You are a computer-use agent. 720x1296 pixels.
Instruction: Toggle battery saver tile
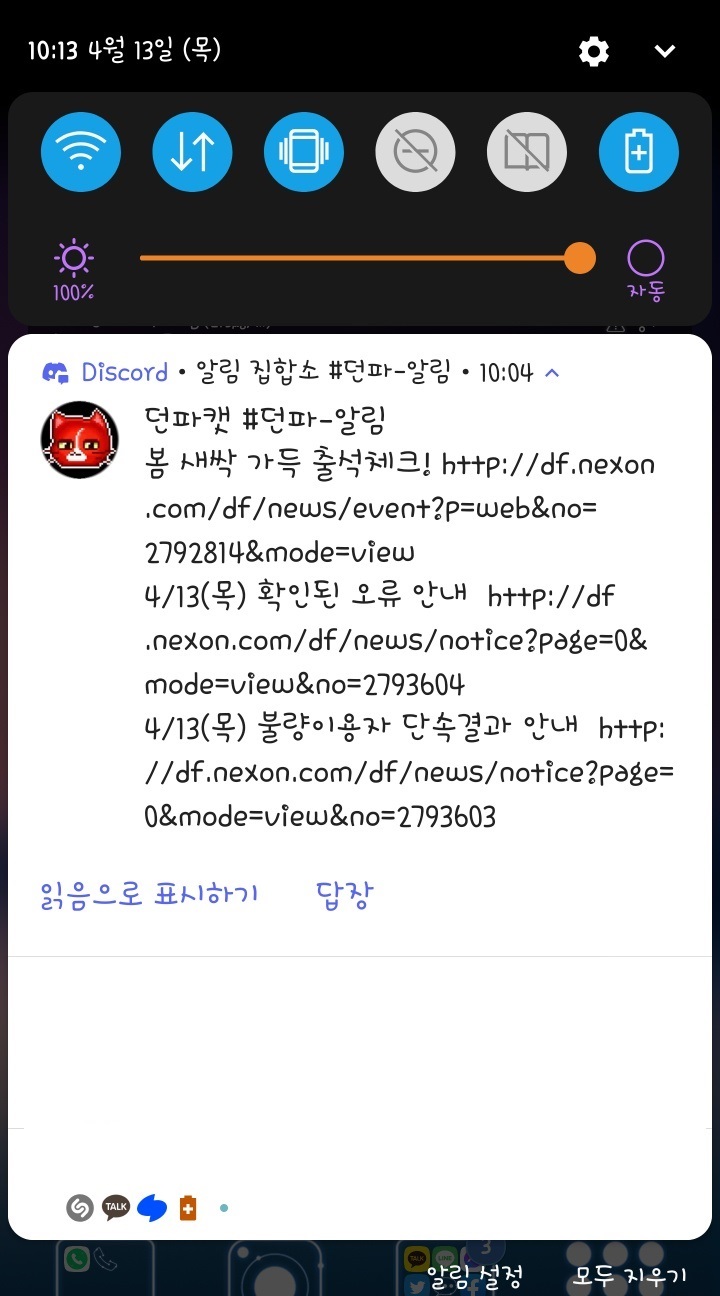click(638, 153)
